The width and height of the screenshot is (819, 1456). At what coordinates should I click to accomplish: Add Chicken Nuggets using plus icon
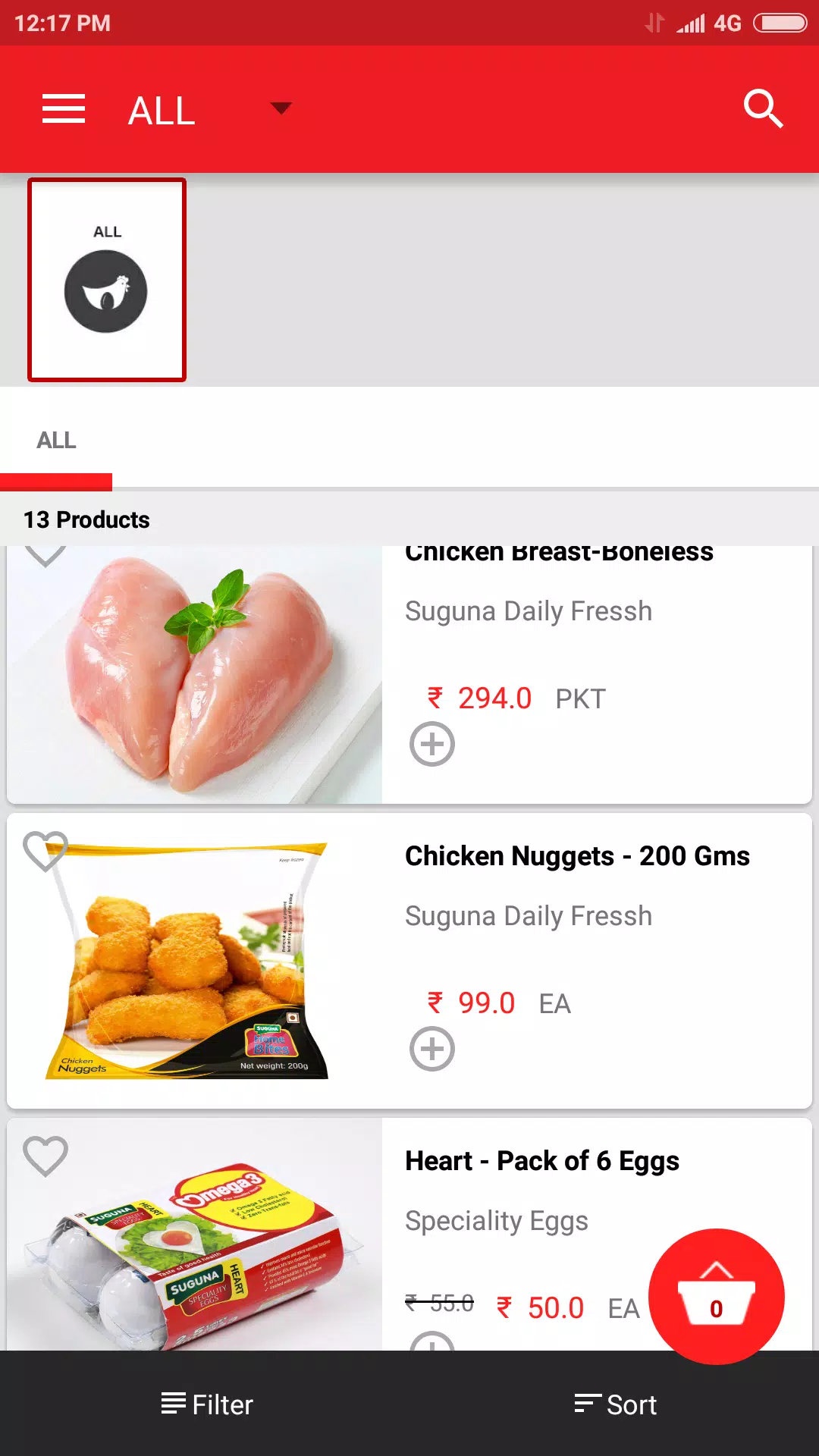point(431,1049)
